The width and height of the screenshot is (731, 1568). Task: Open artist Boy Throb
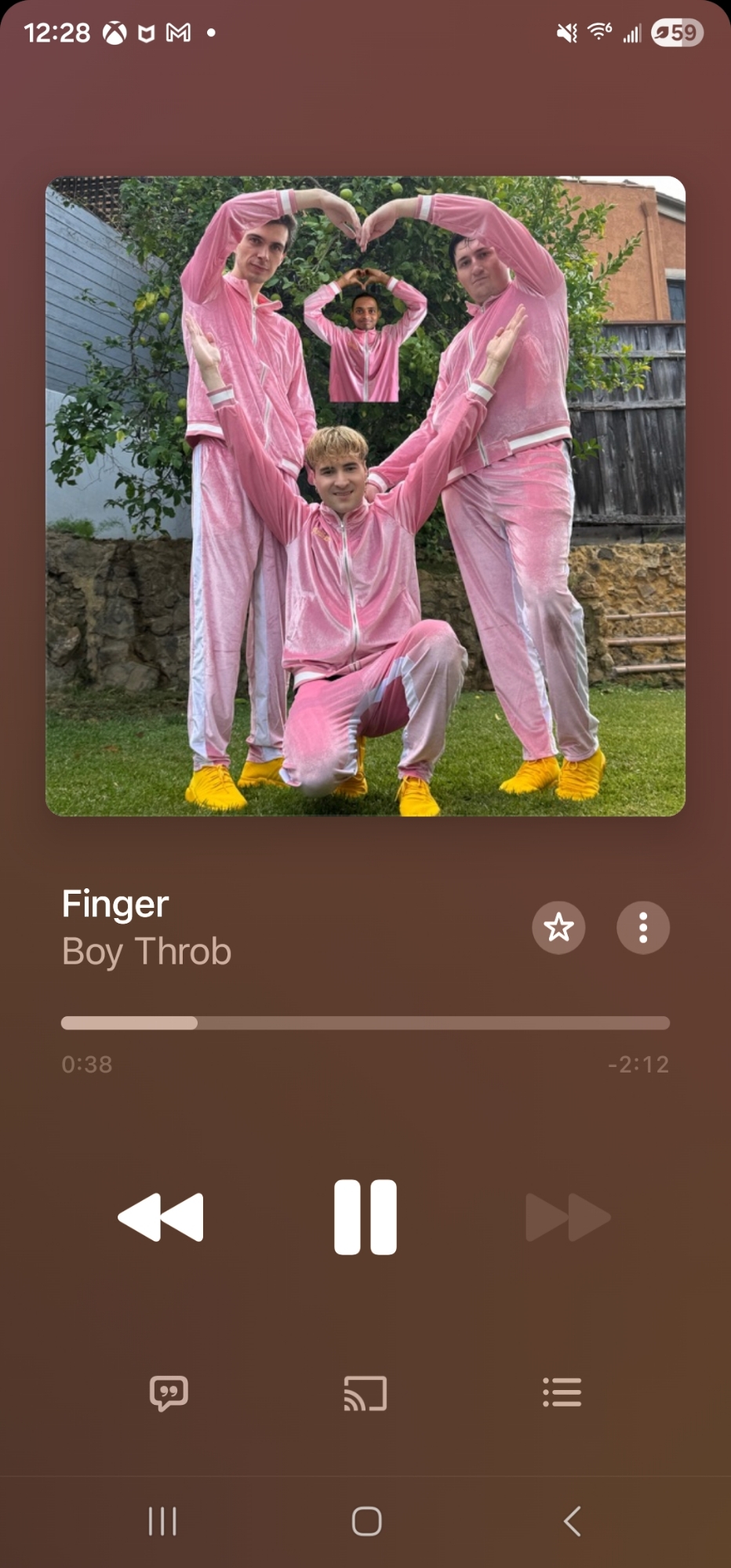[x=147, y=952]
